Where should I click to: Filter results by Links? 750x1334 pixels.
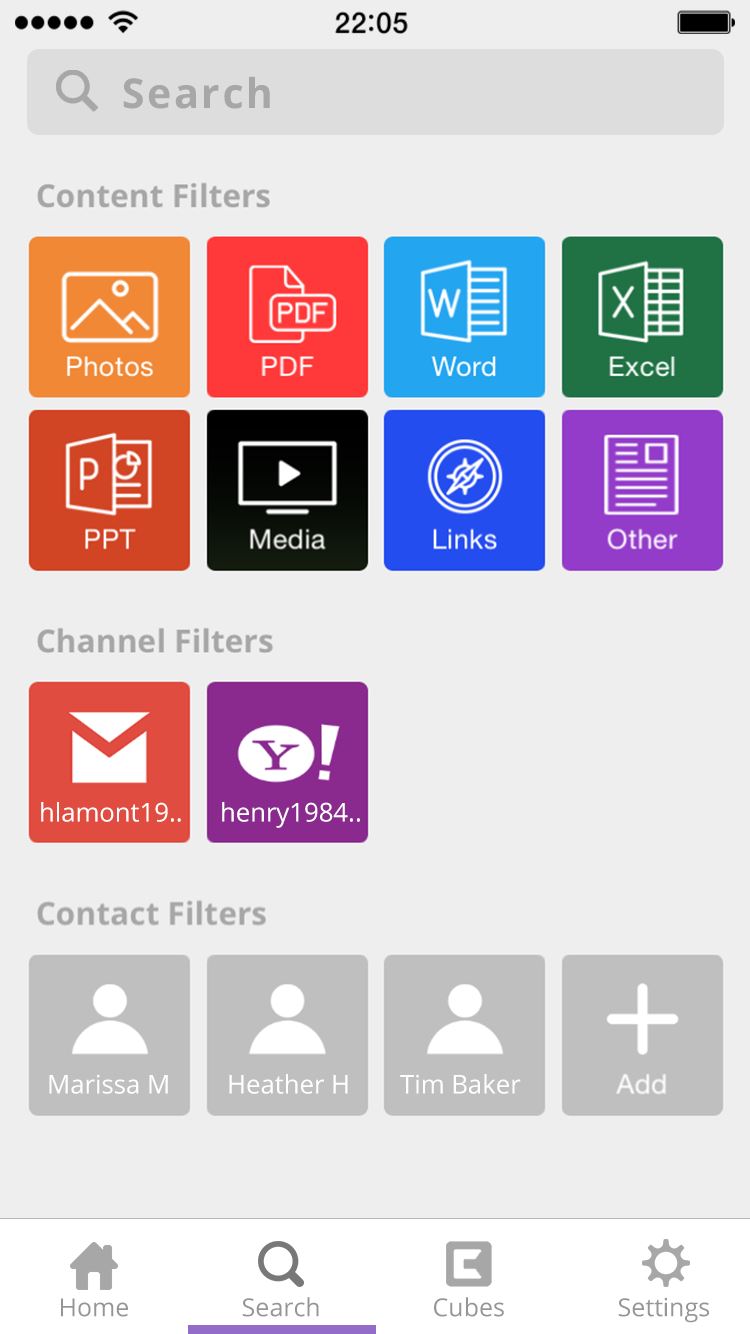coord(464,490)
